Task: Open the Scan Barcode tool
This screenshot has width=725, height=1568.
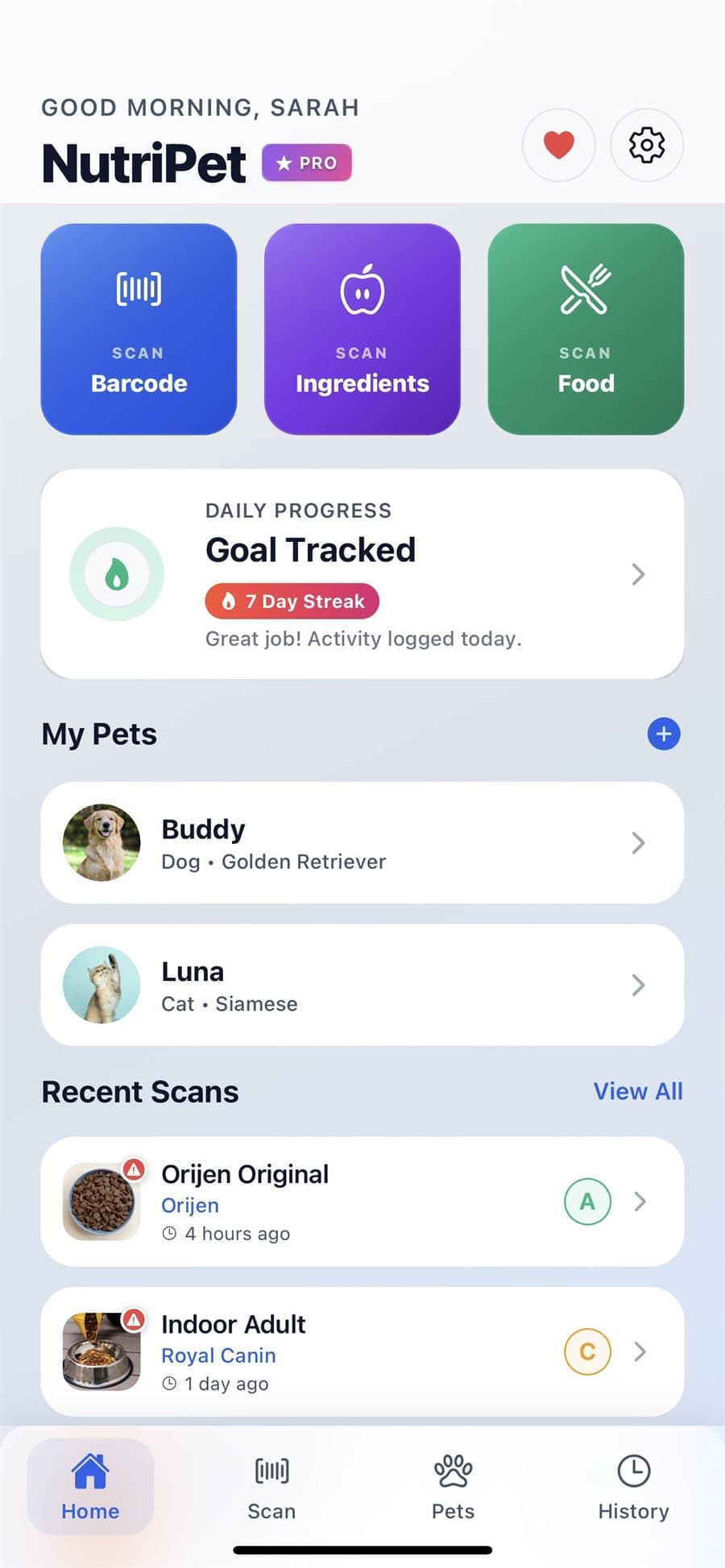Action: point(139,329)
